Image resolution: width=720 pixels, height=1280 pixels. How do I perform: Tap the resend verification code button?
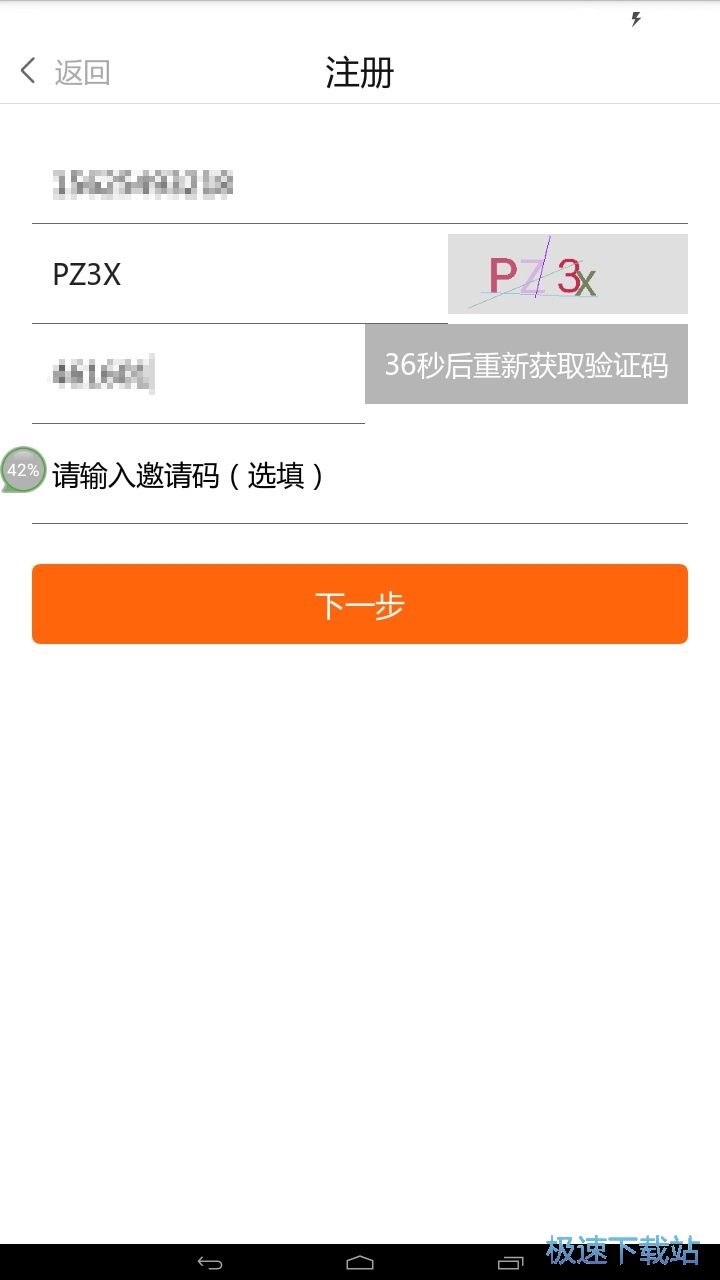click(526, 364)
